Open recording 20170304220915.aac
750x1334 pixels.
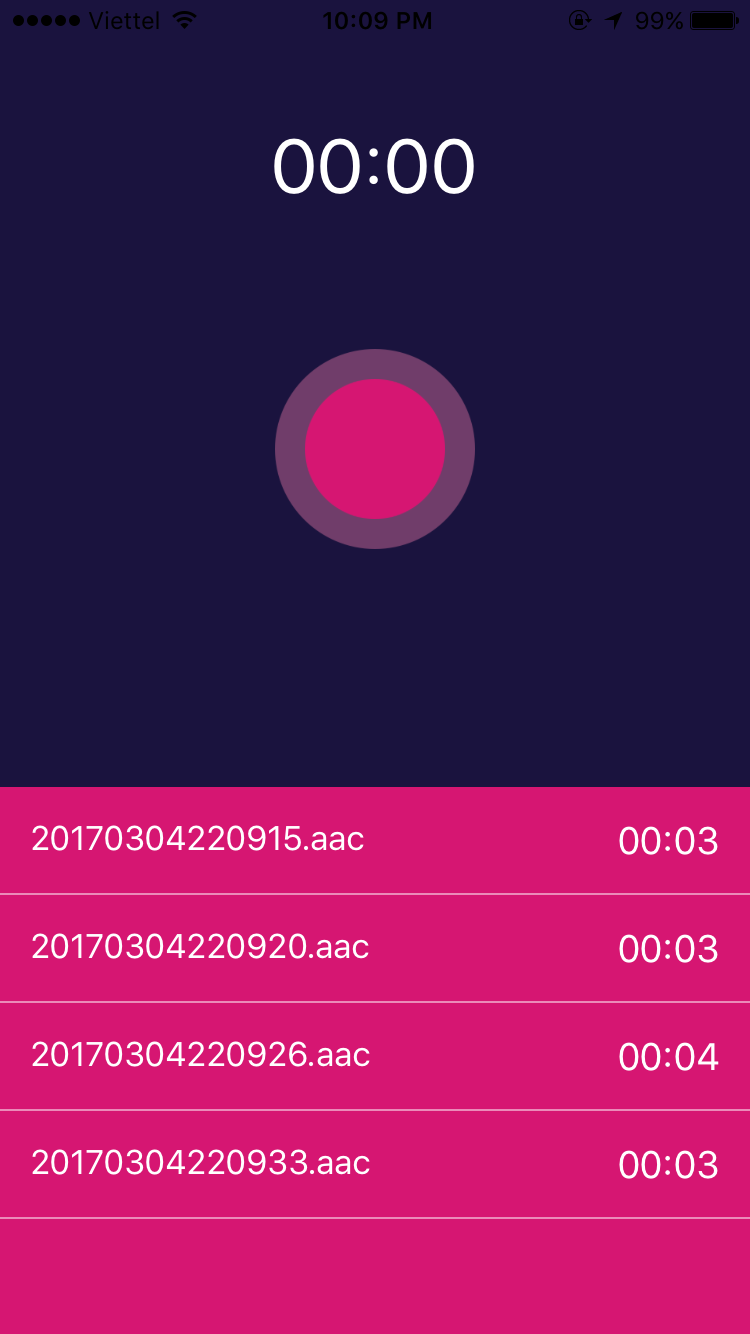[x=375, y=840]
